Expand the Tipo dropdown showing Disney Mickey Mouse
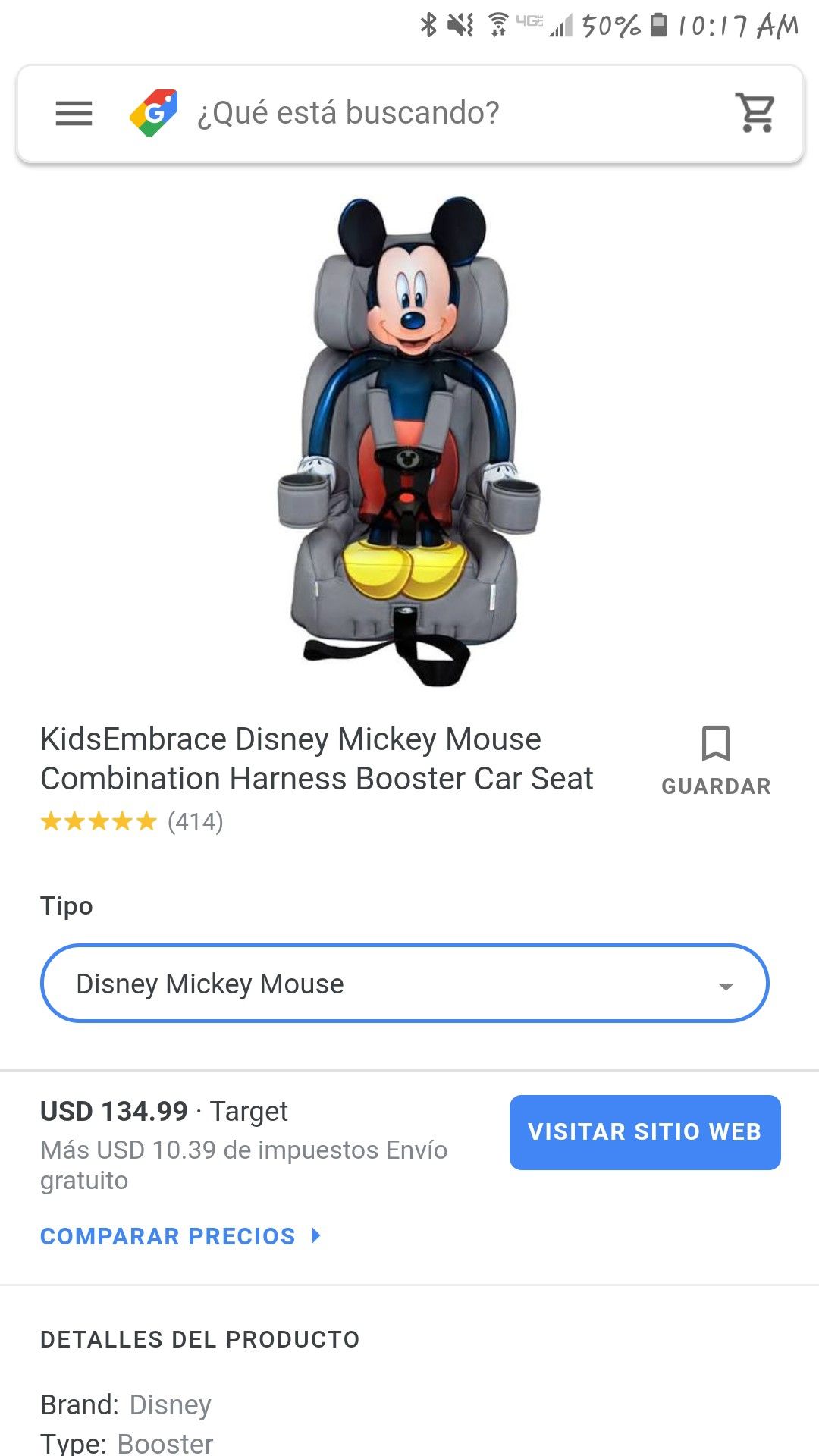 [404, 984]
